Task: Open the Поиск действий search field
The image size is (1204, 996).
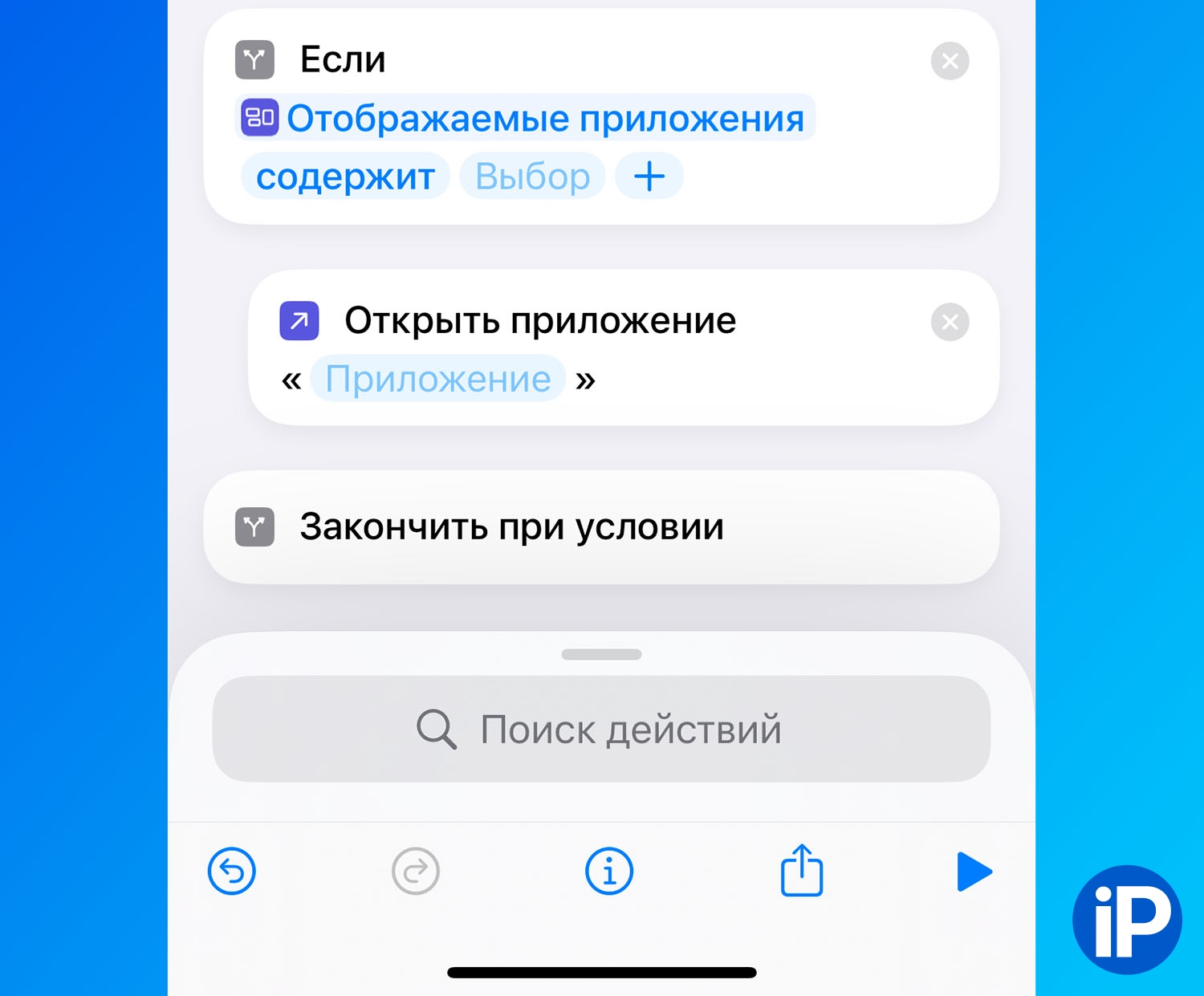Action: [x=601, y=729]
